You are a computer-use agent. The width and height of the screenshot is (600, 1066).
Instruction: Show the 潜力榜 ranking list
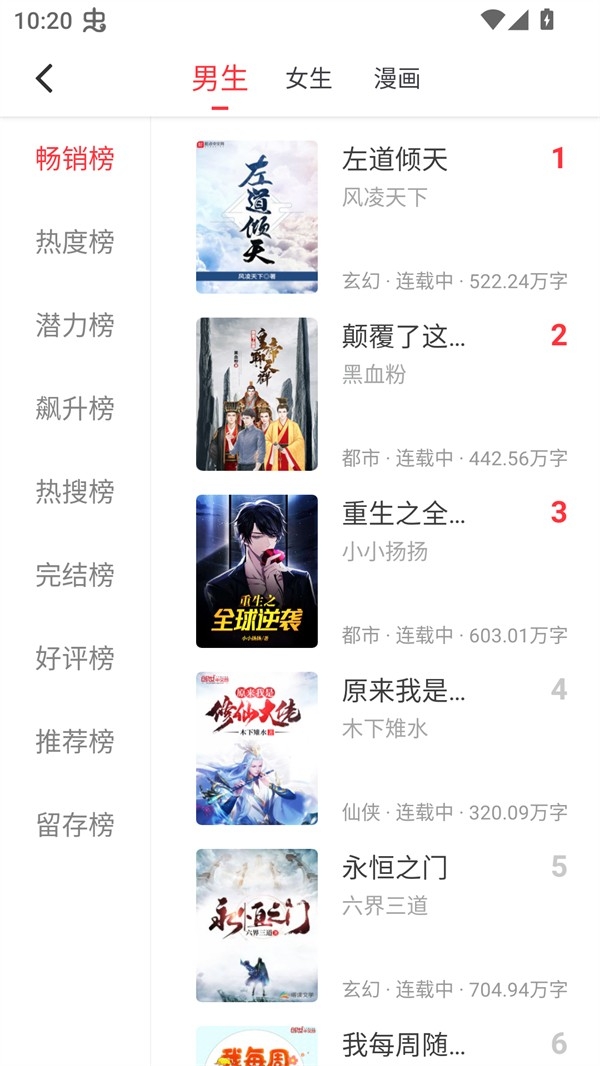pos(75,324)
